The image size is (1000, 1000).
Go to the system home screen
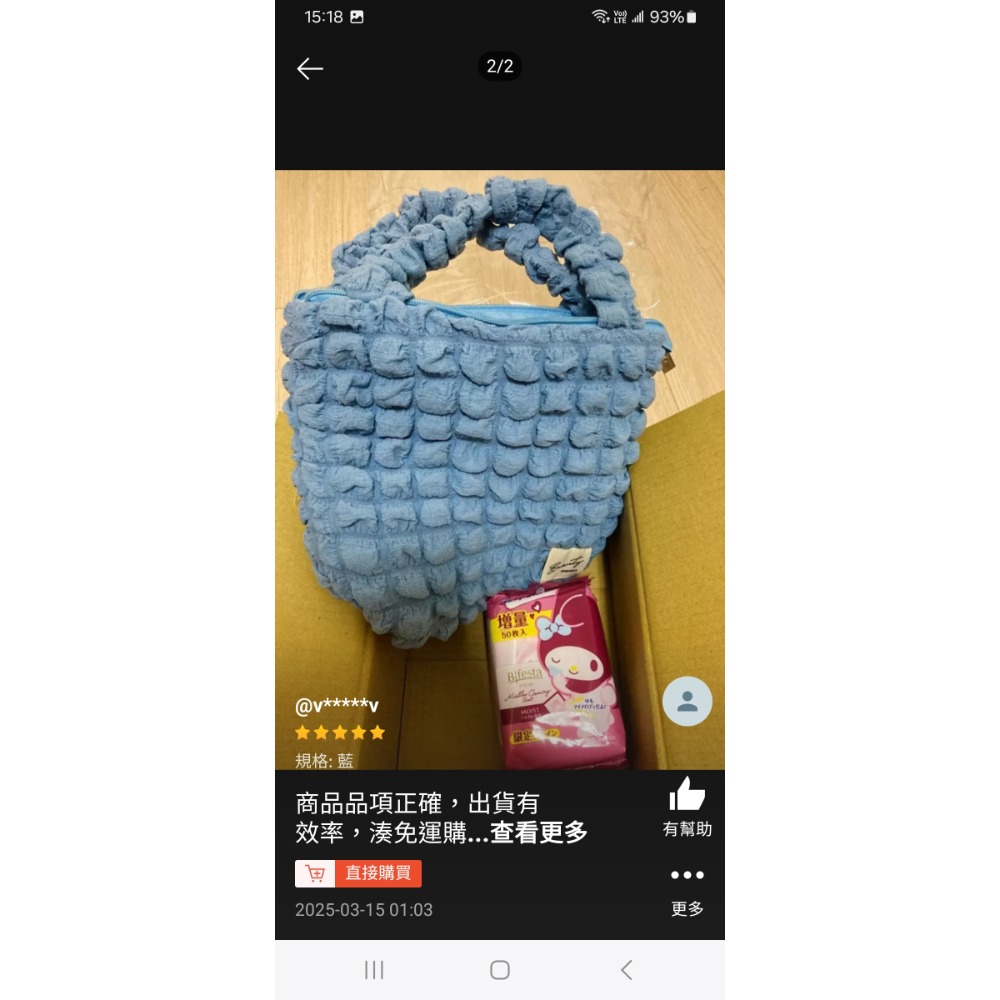pyautogui.click(x=500, y=970)
